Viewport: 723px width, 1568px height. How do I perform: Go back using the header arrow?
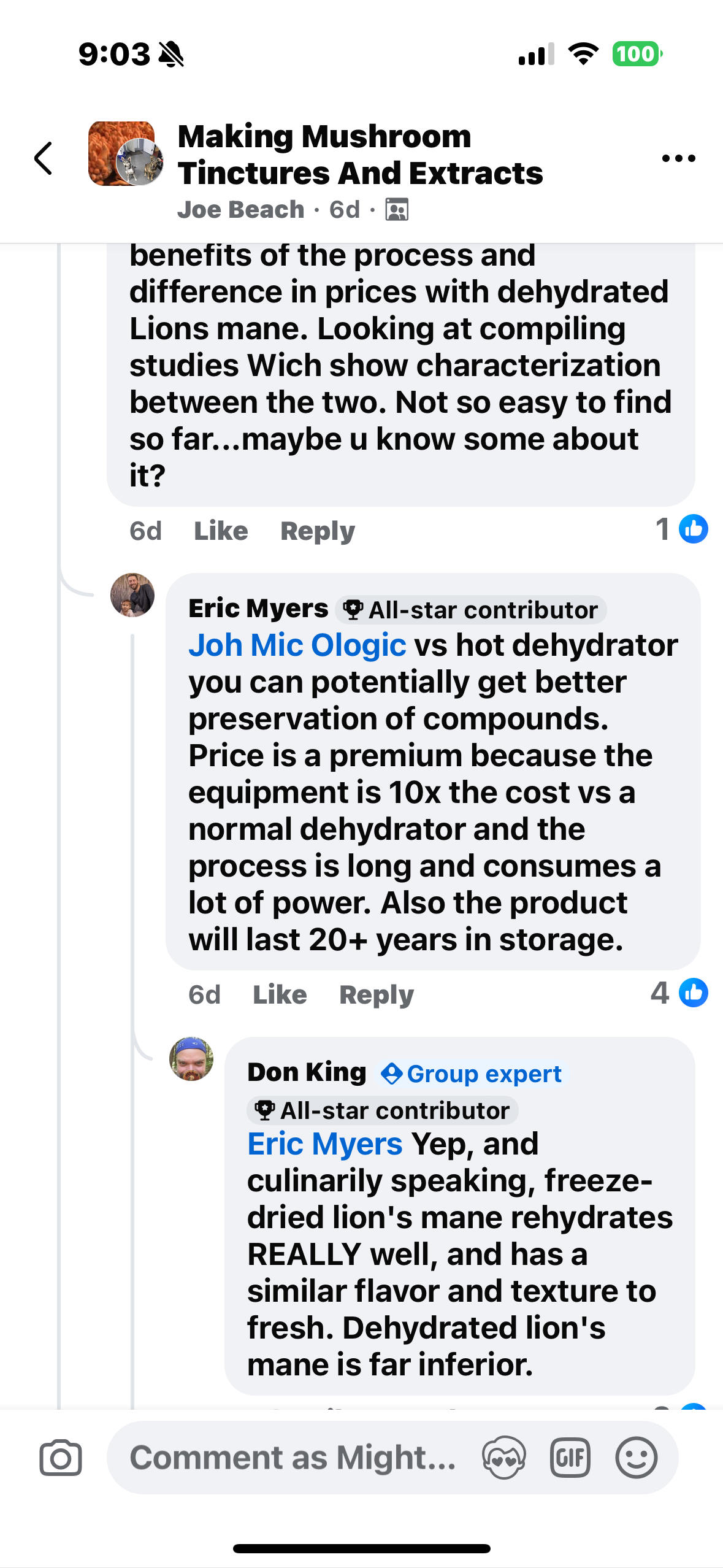[x=43, y=158]
